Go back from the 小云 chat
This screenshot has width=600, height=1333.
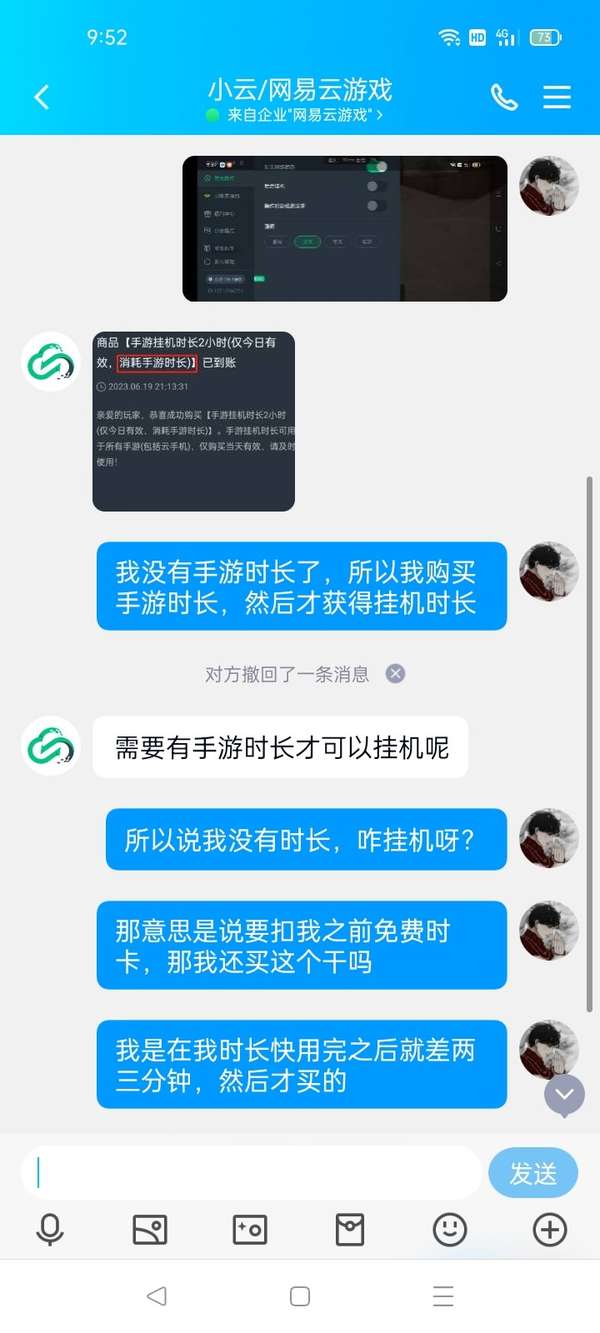41,97
